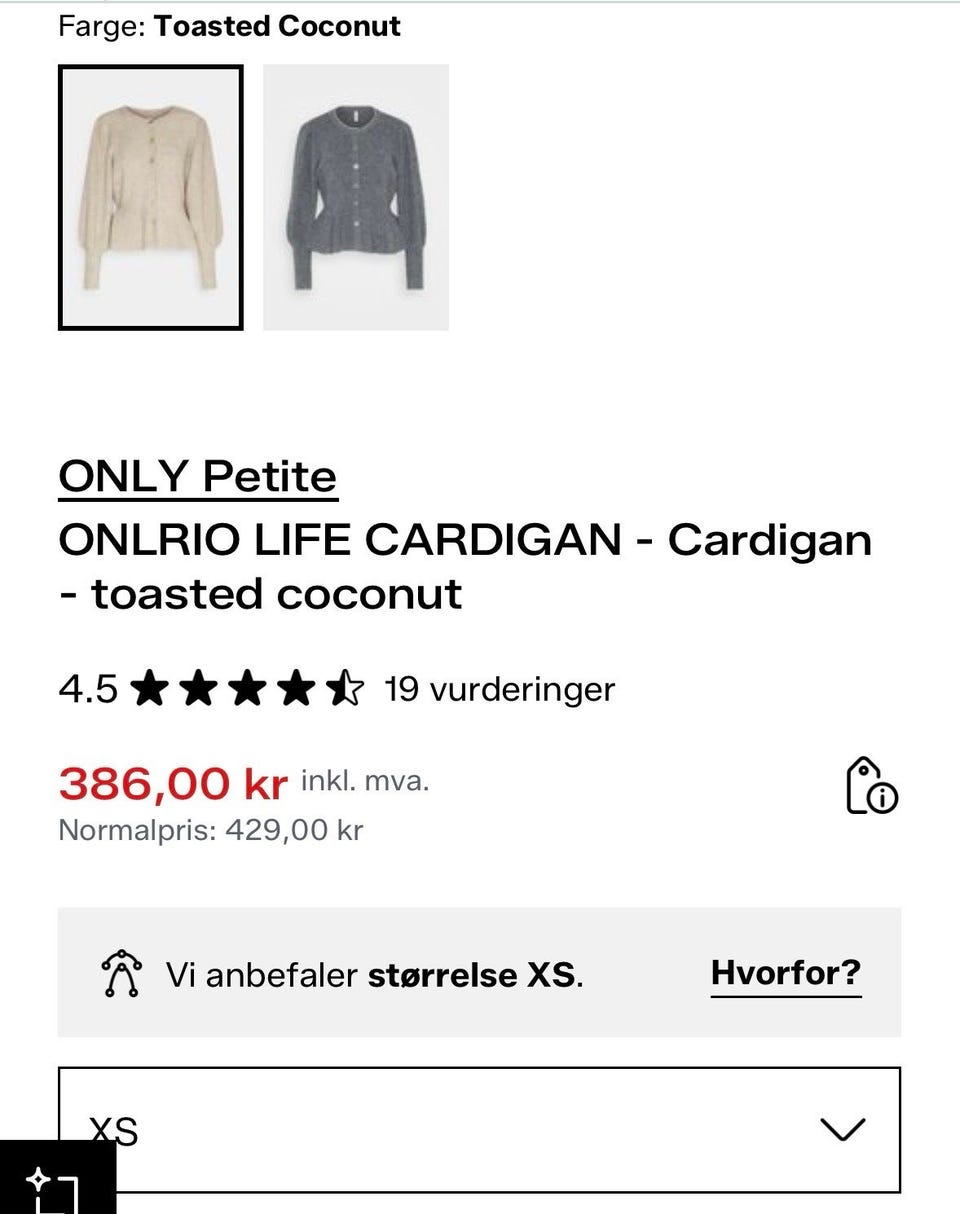
Task: Open the sparkle icon in the corner
Action: coord(55,1184)
